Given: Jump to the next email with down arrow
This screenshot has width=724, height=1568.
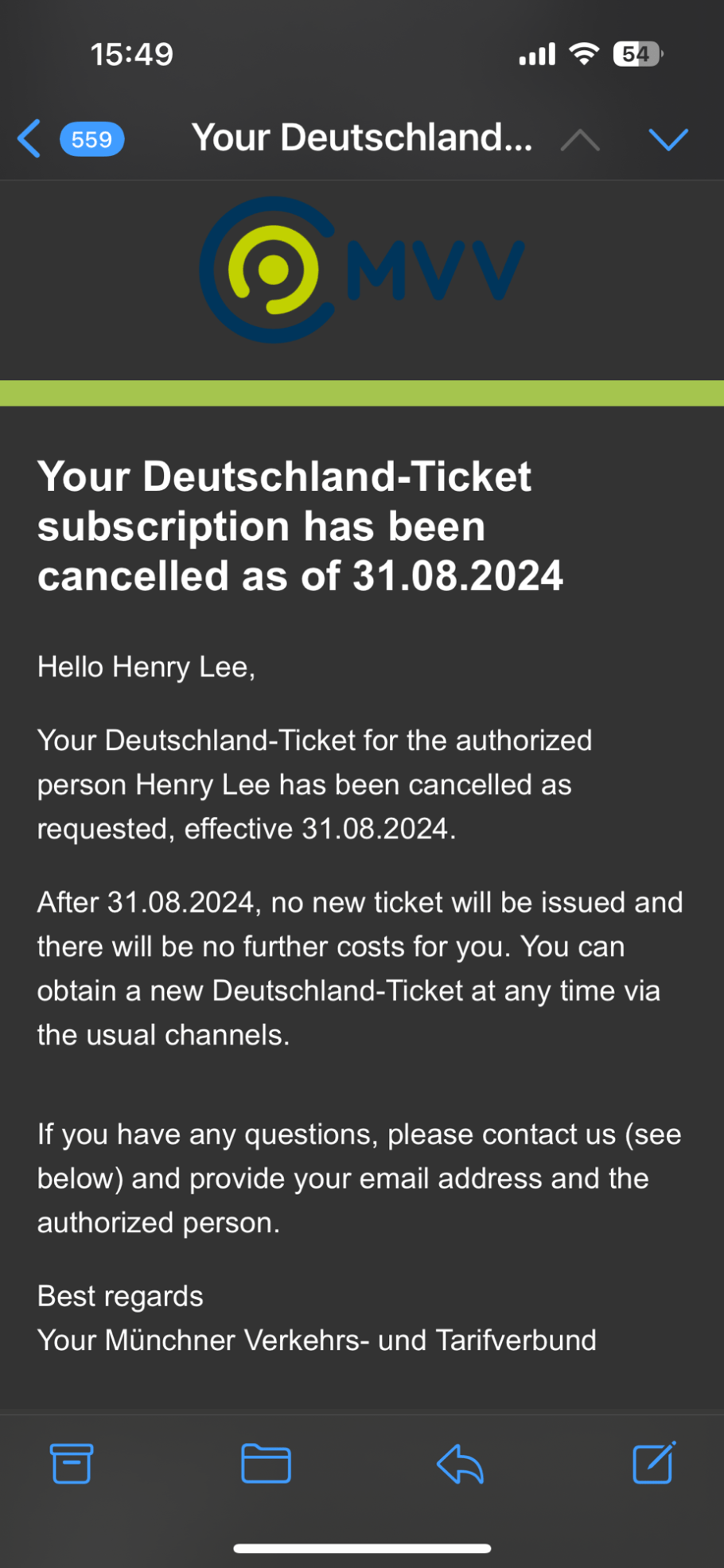Looking at the screenshot, I should (668, 139).
